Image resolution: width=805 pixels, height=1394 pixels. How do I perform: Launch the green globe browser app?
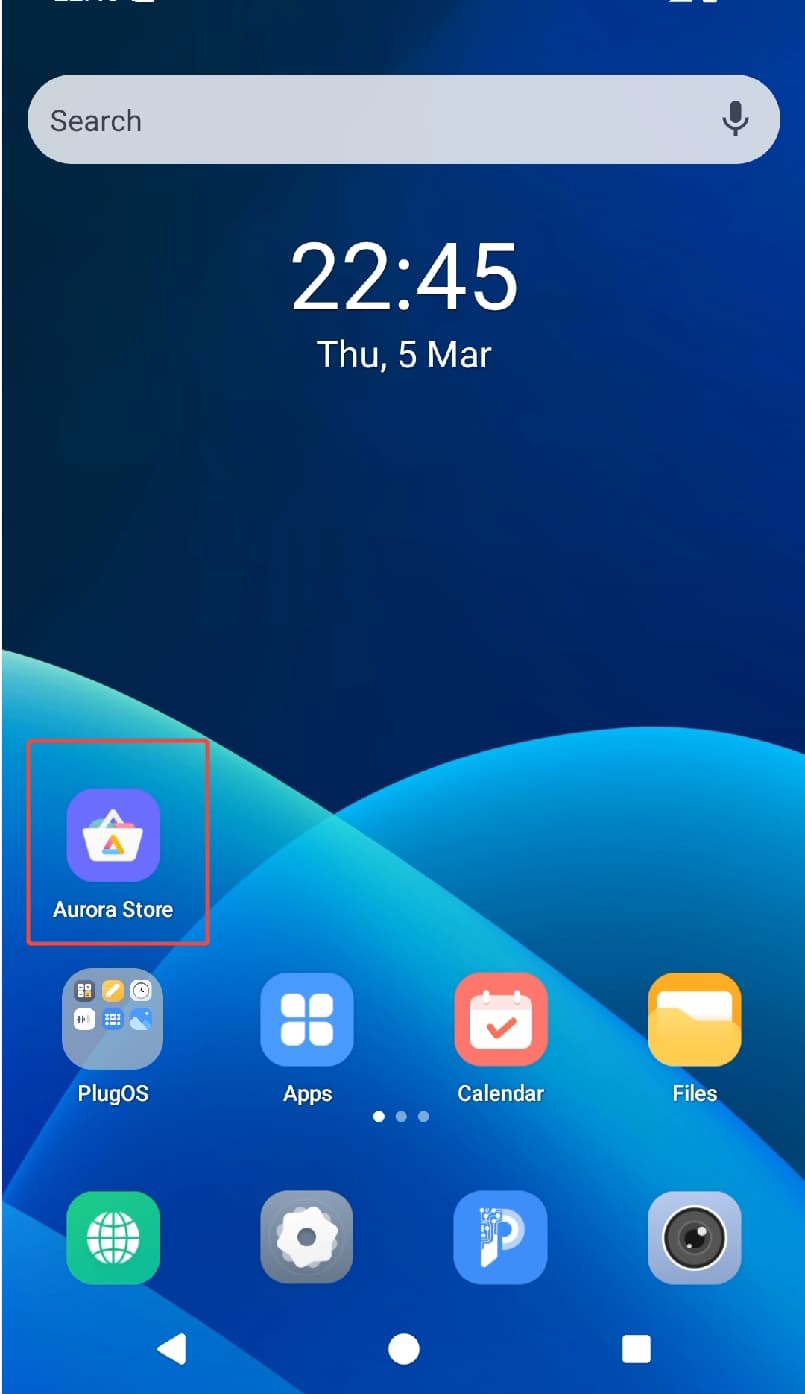click(113, 1237)
